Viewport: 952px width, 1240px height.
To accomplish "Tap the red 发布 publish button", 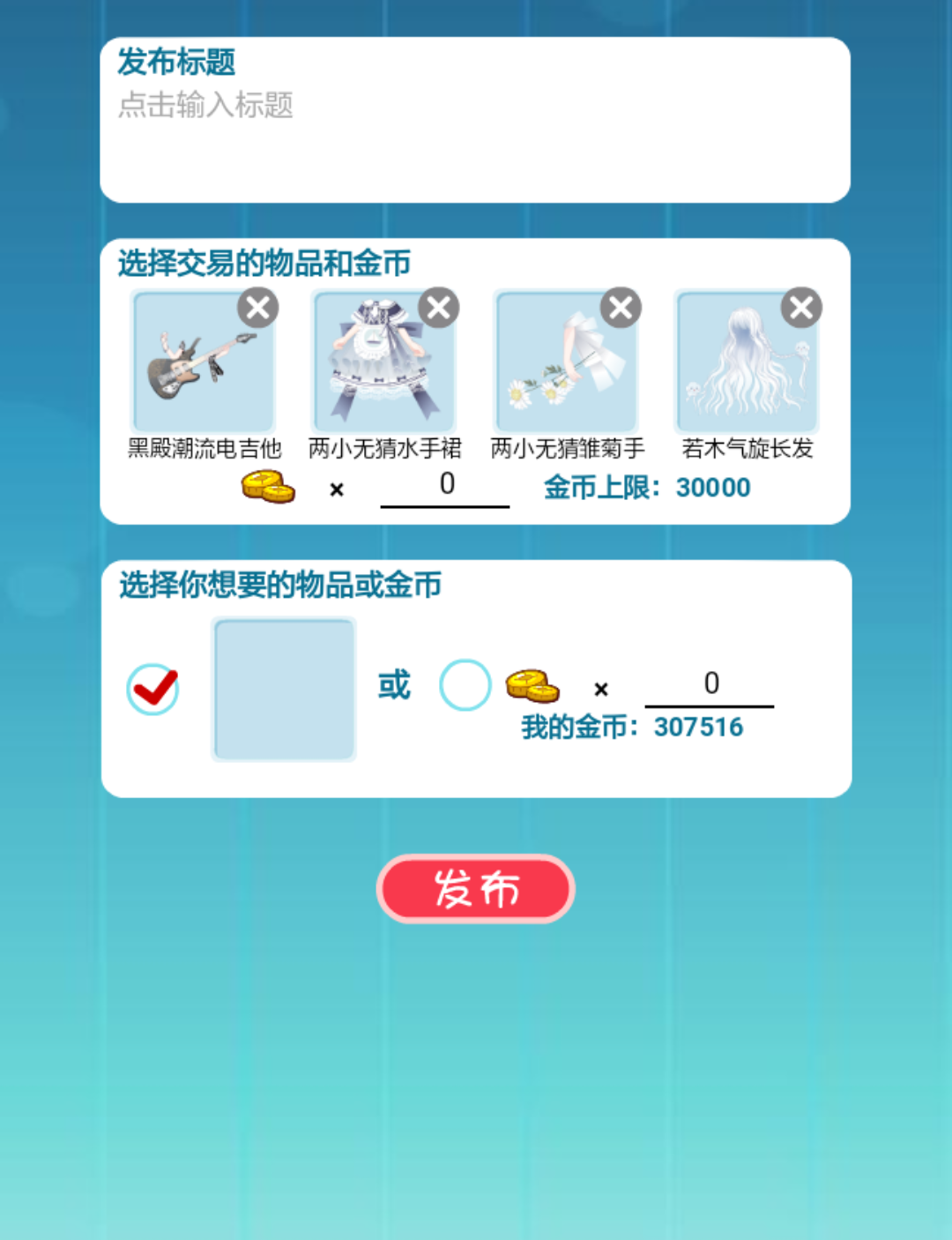I will coord(476,888).
